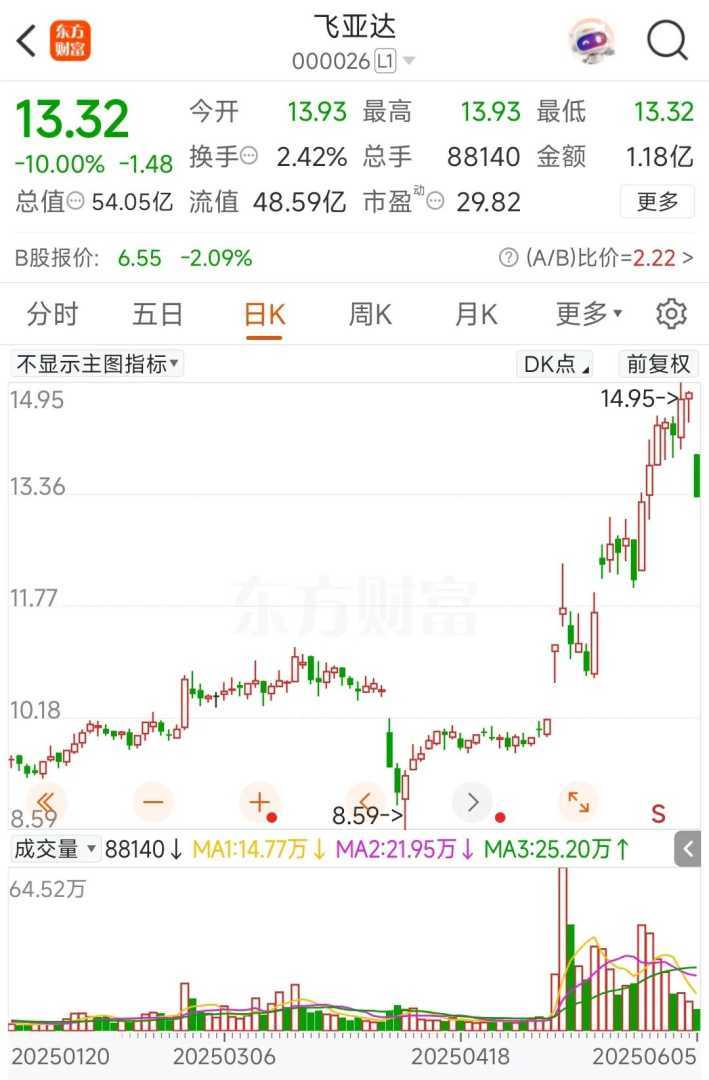Select the 周K chart tab
The image size is (709, 1080).
coord(370,315)
